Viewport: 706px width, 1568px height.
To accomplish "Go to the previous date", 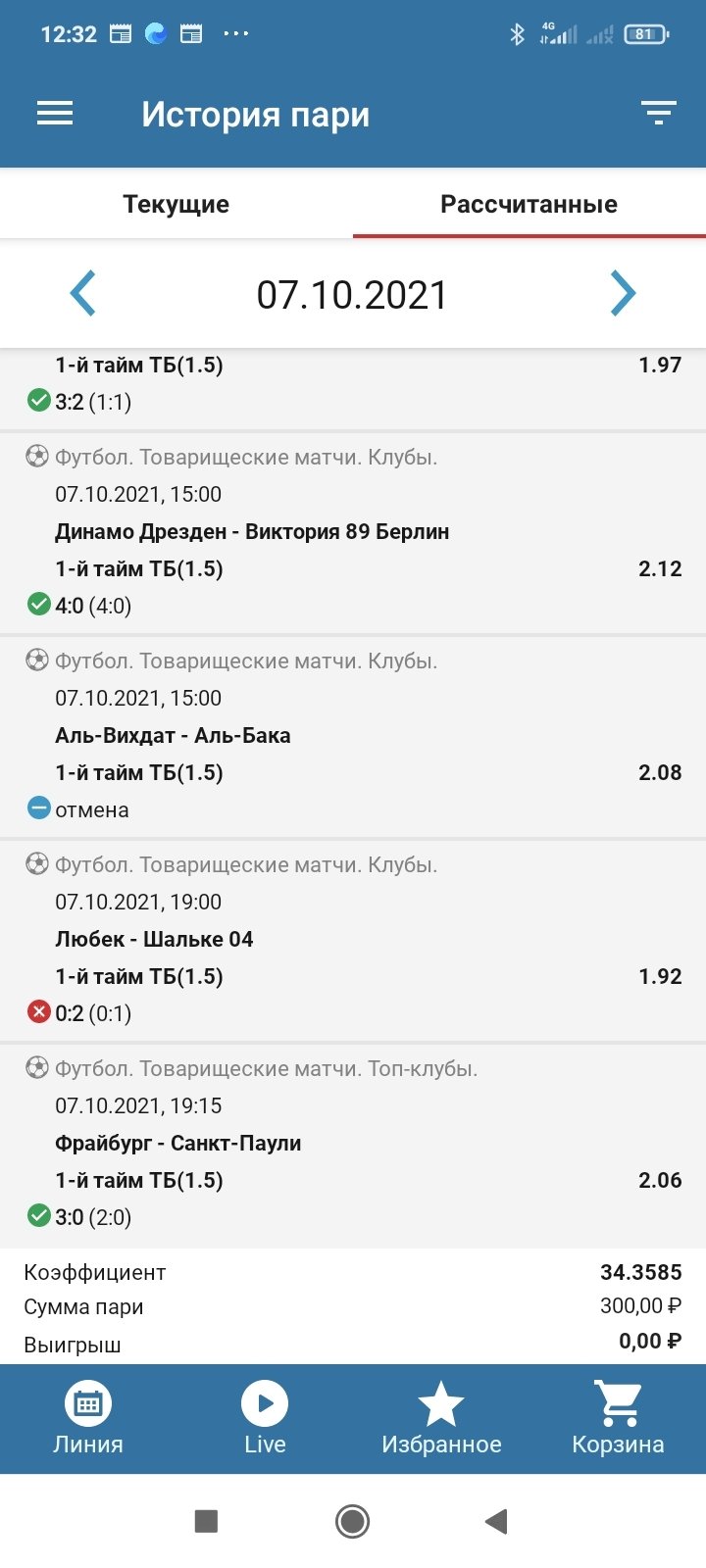I will point(83,293).
